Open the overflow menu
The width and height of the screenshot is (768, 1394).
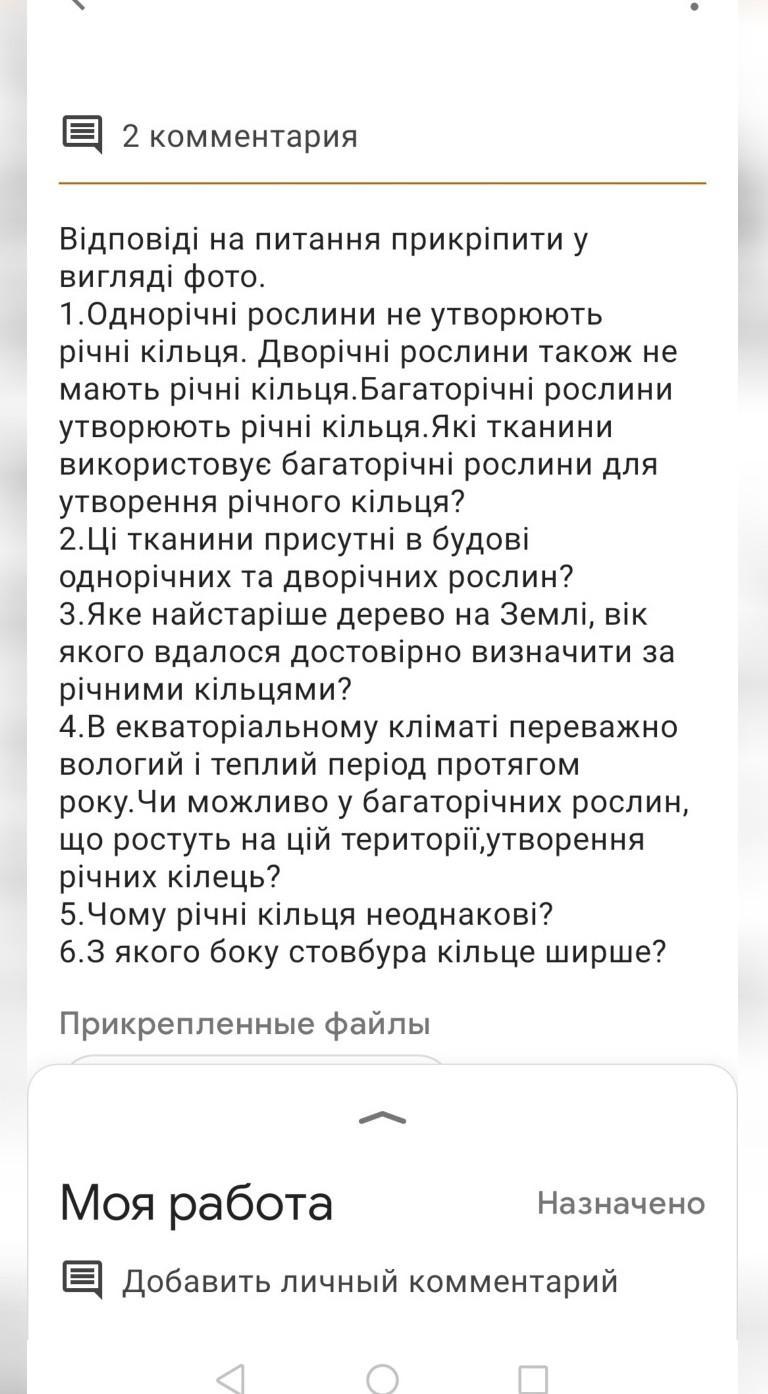click(694, 5)
